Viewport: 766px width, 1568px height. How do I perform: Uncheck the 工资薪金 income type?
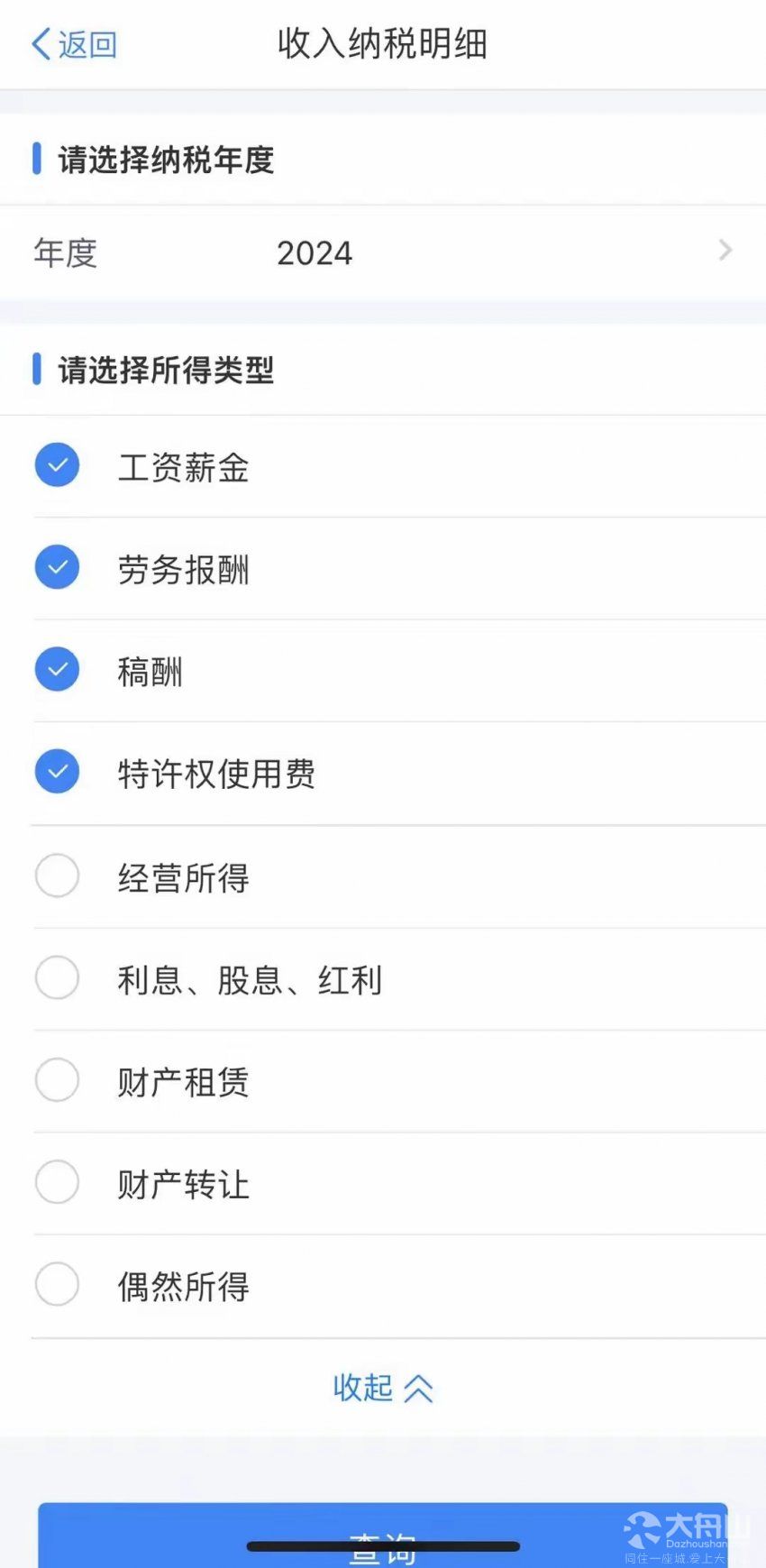[57, 465]
